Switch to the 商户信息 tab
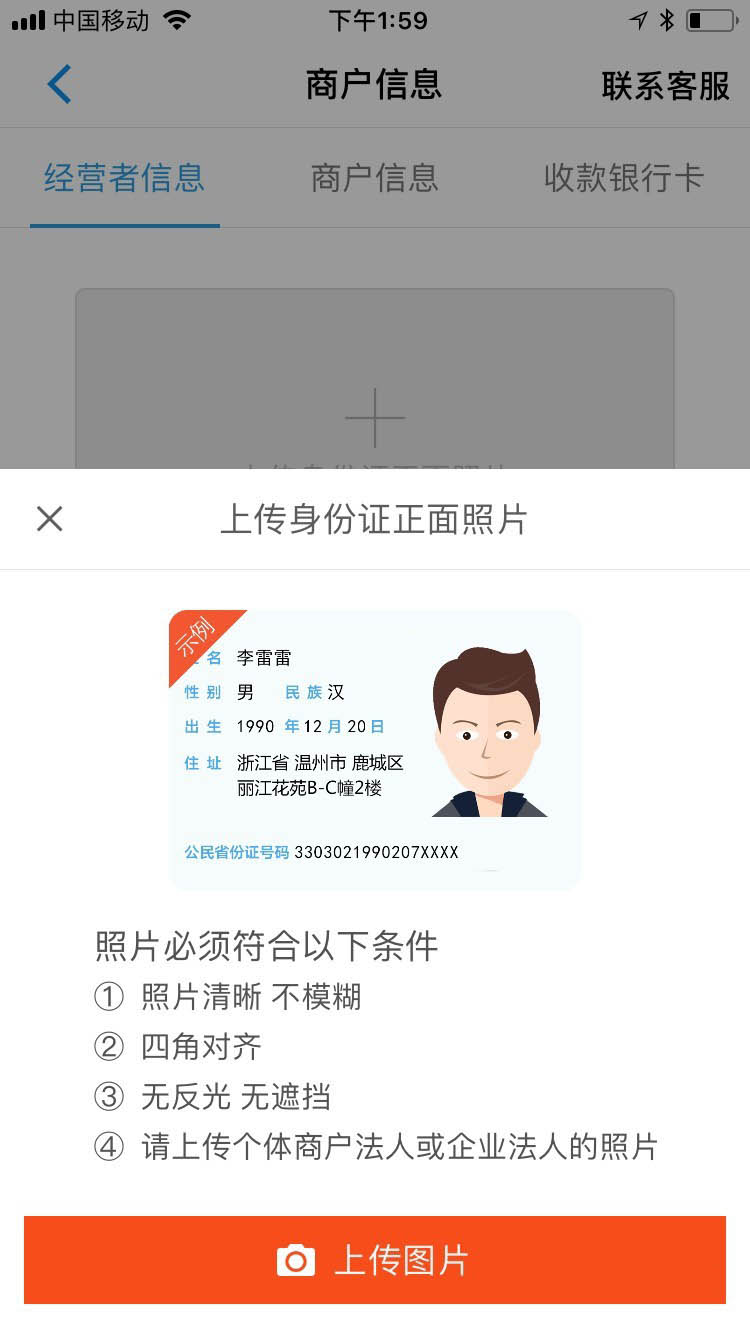Viewport: 750px width, 1334px height. pyautogui.click(x=375, y=178)
